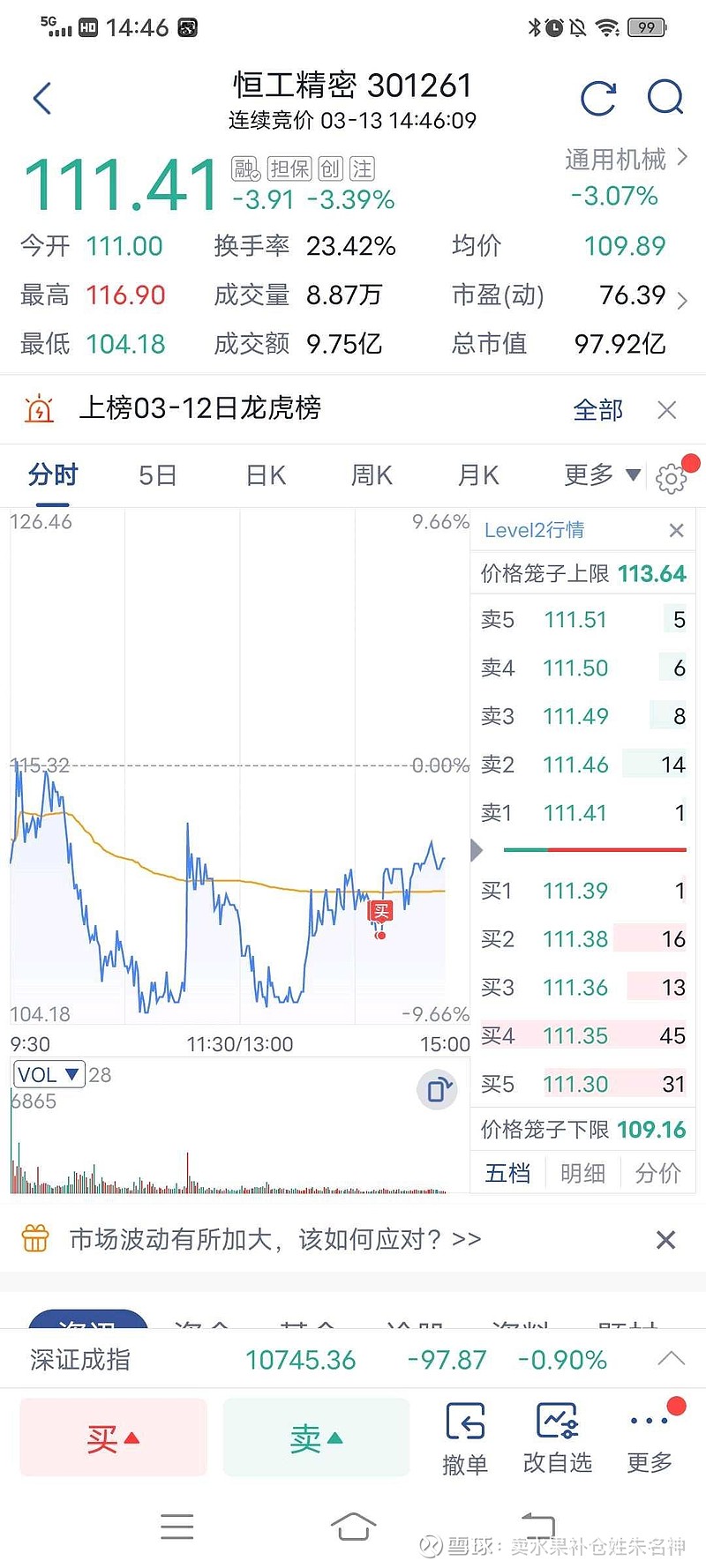Image resolution: width=706 pixels, height=1568 pixels.
Task: Open the stock search icon
Action: point(666,99)
